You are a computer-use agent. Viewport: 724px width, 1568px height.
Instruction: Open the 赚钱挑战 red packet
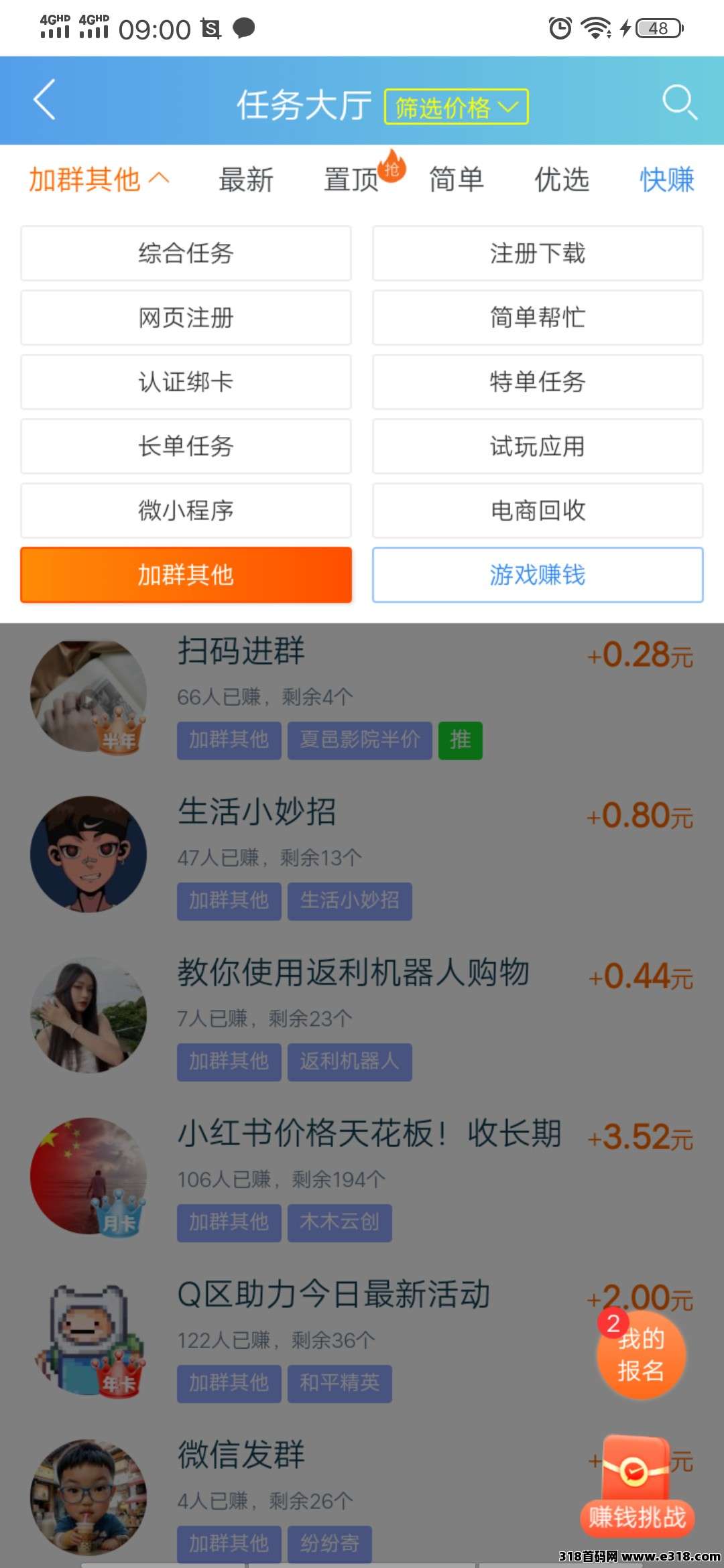click(637, 1486)
